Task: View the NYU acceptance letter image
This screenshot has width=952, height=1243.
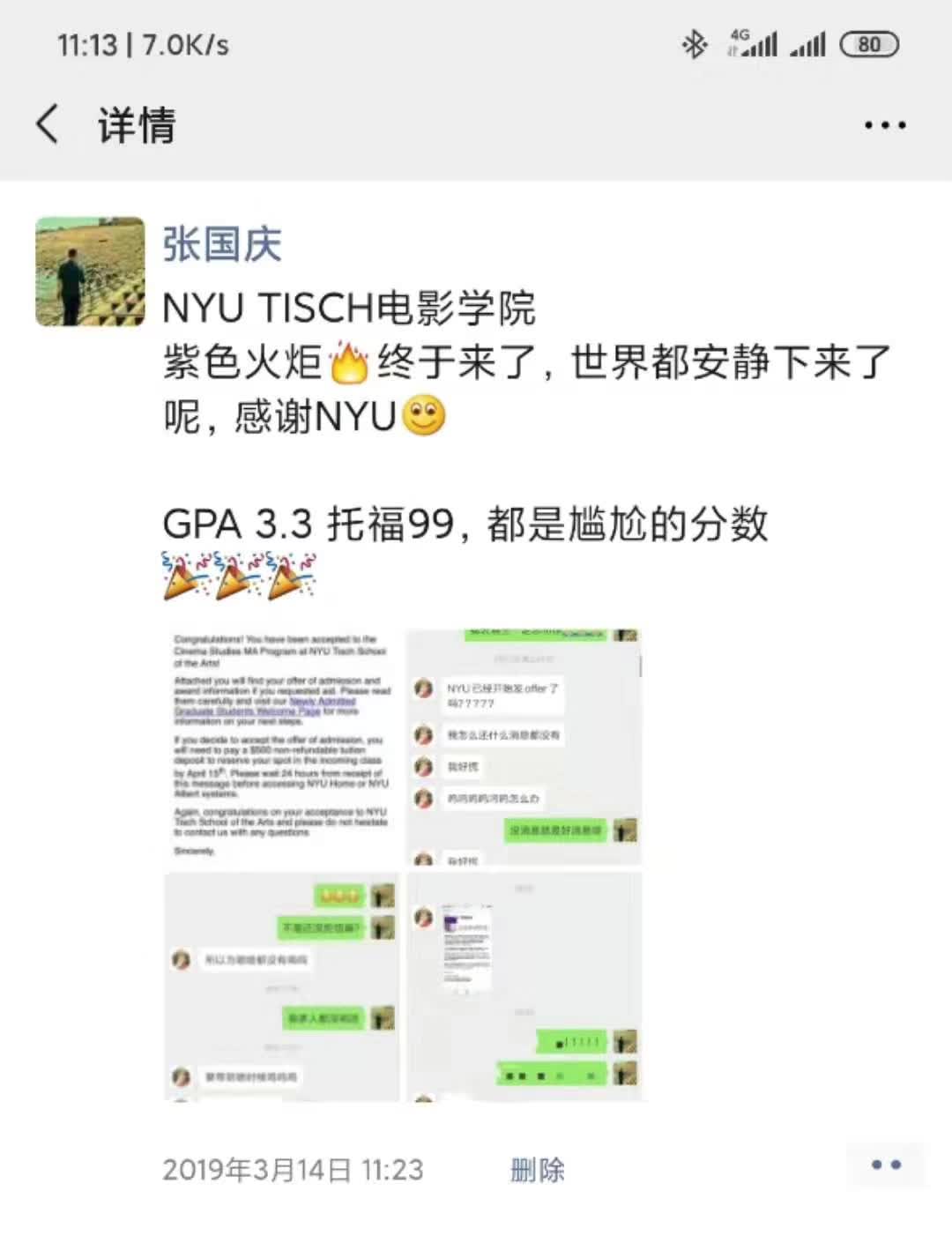Action: tap(281, 746)
